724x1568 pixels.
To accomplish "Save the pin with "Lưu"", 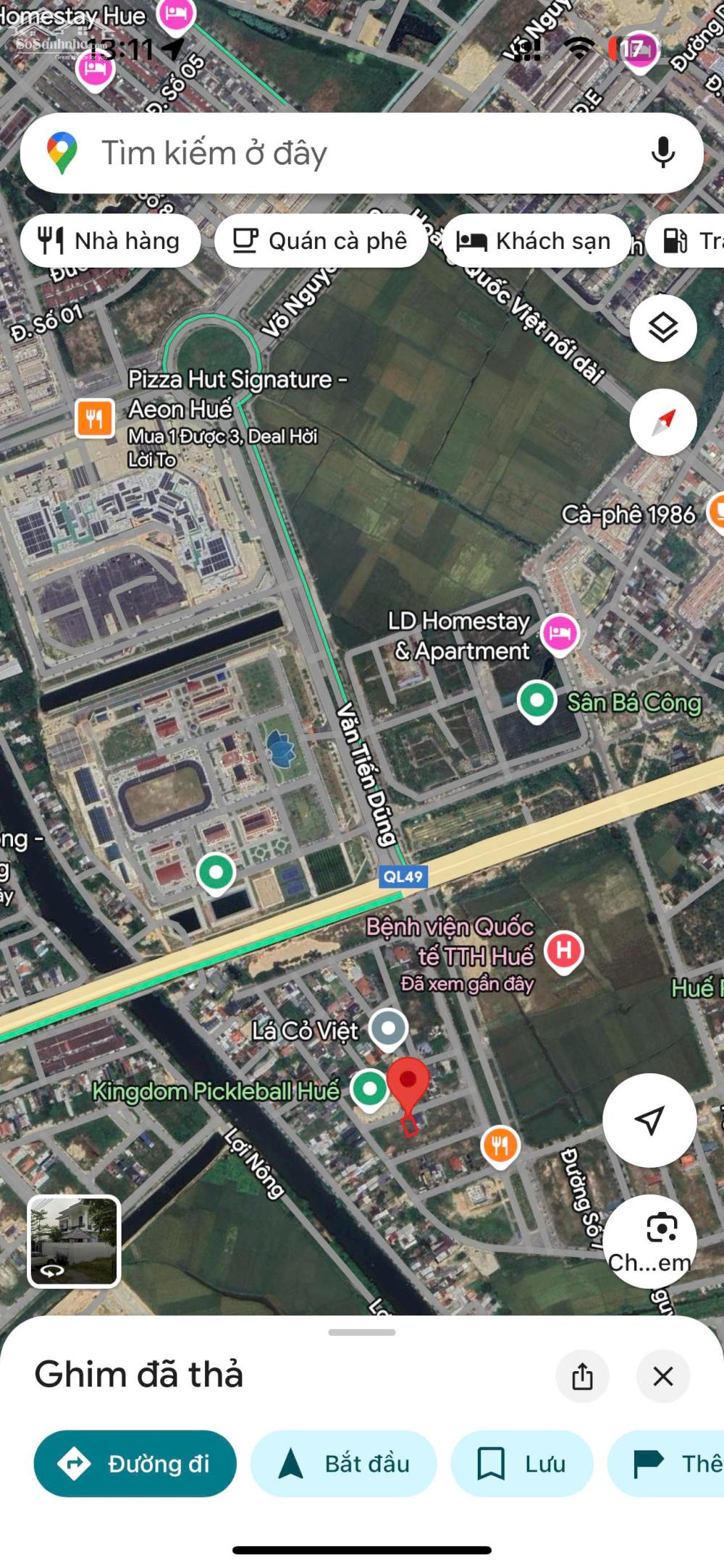I will [521, 1464].
